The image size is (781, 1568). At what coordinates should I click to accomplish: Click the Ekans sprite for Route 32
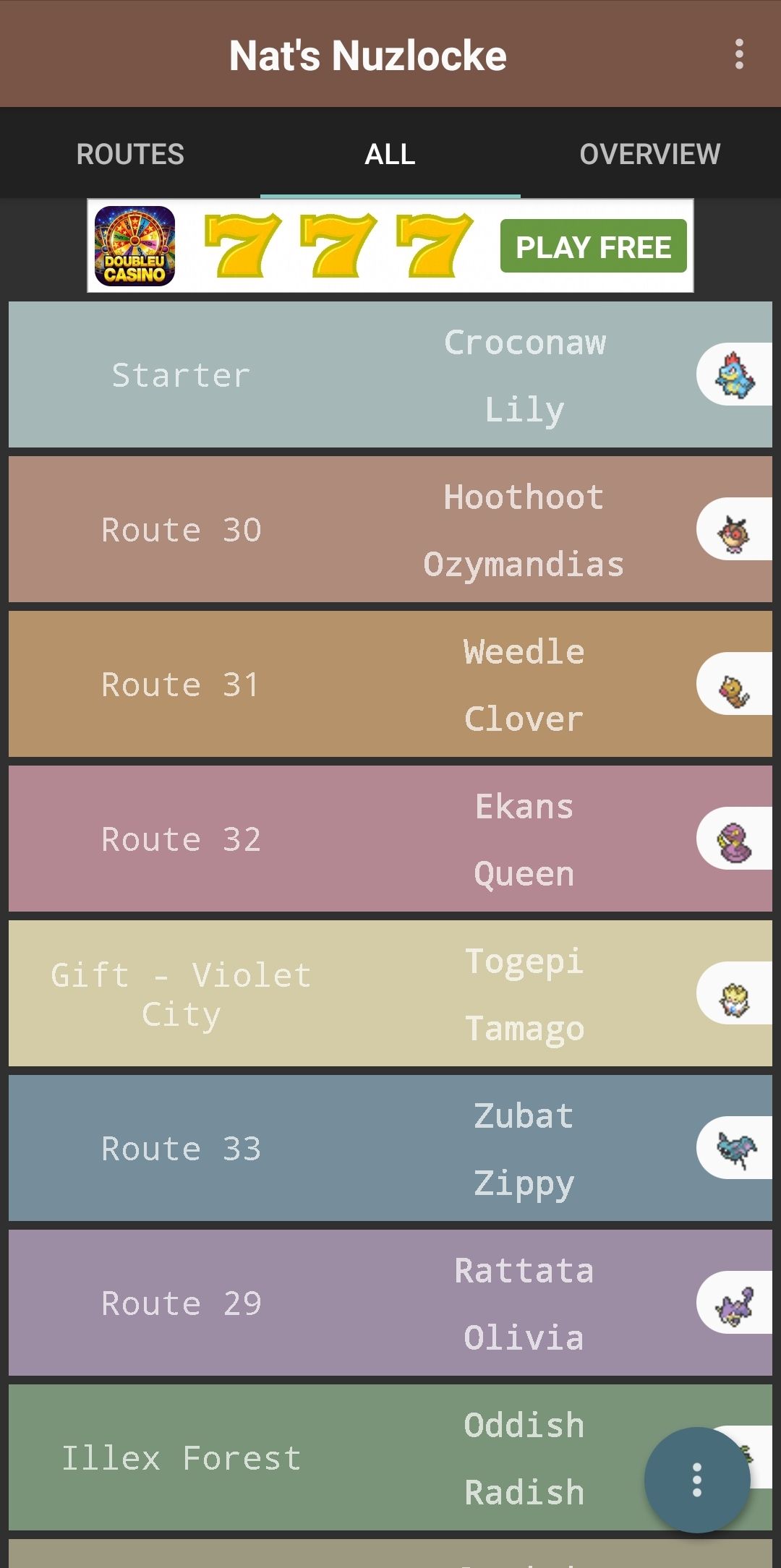pos(733,839)
